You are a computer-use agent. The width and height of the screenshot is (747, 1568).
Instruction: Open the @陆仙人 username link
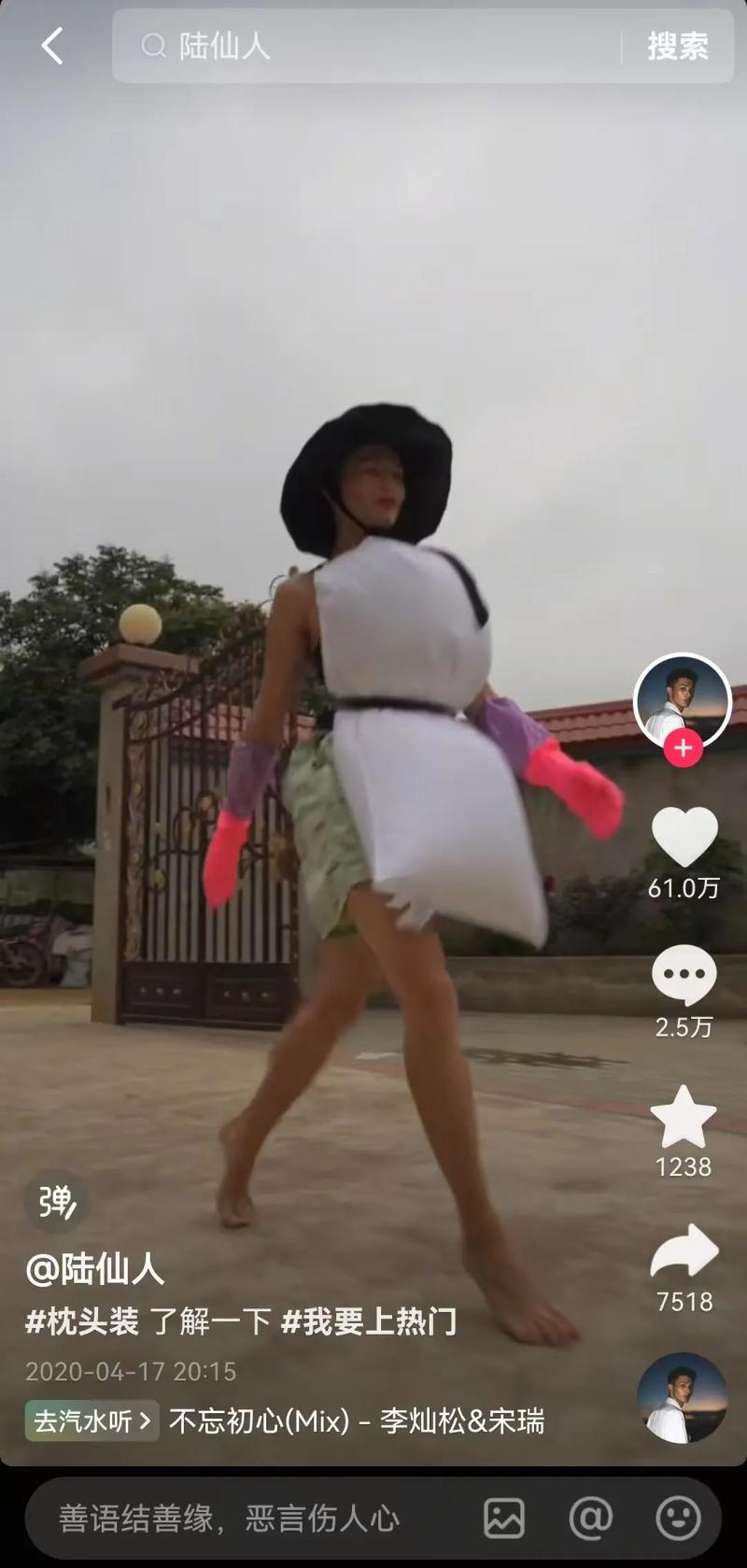[95, 1270]
